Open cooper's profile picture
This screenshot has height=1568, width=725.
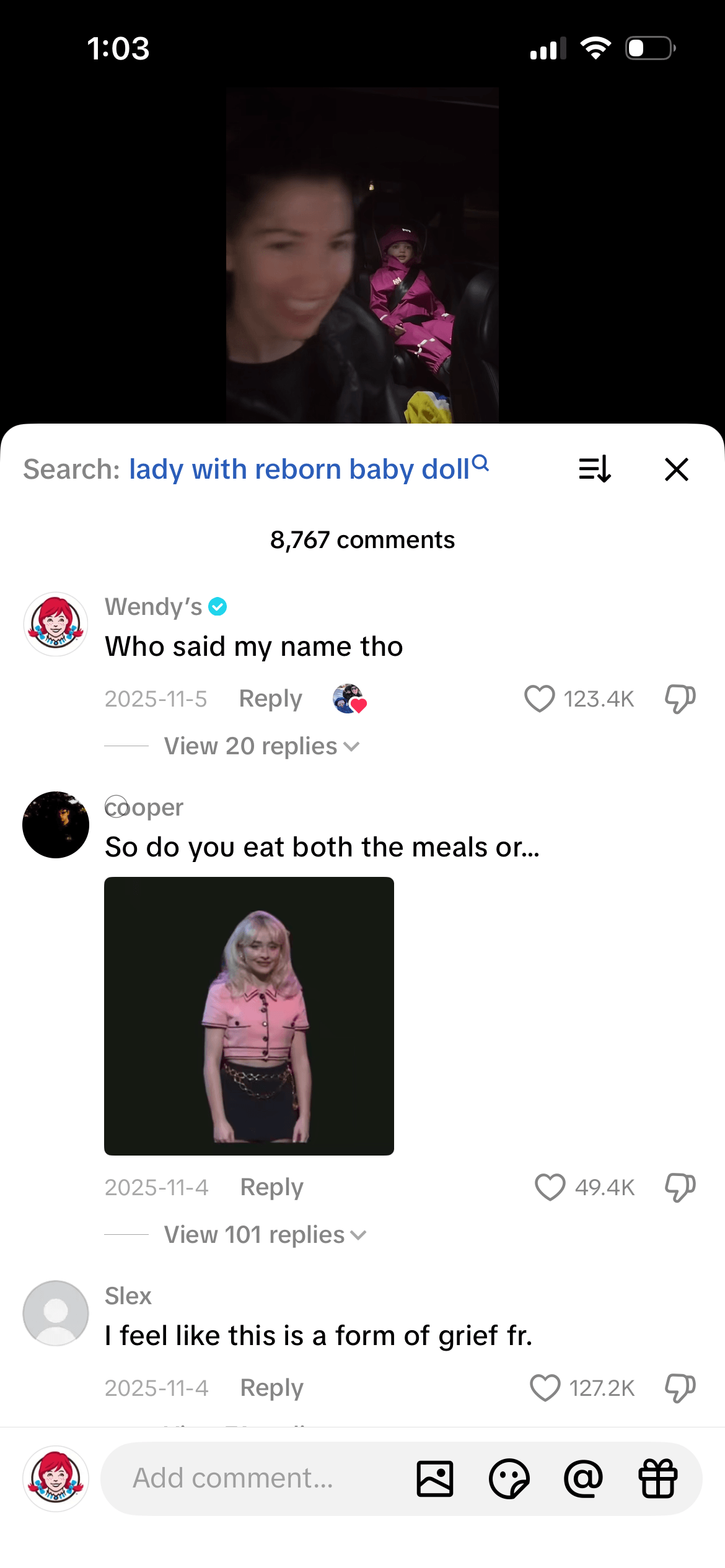pyautogui.click(x=56, y=825)
